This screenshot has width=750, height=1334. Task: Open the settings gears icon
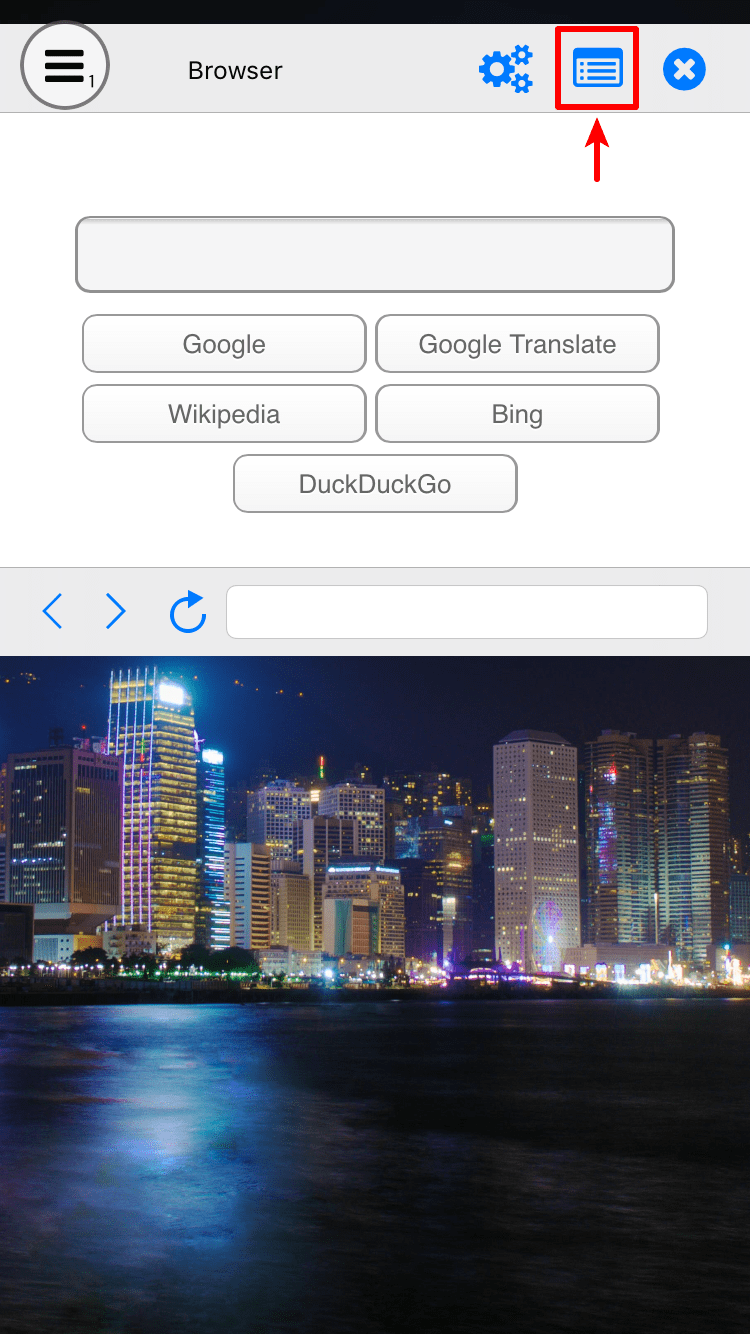[506, 70]
